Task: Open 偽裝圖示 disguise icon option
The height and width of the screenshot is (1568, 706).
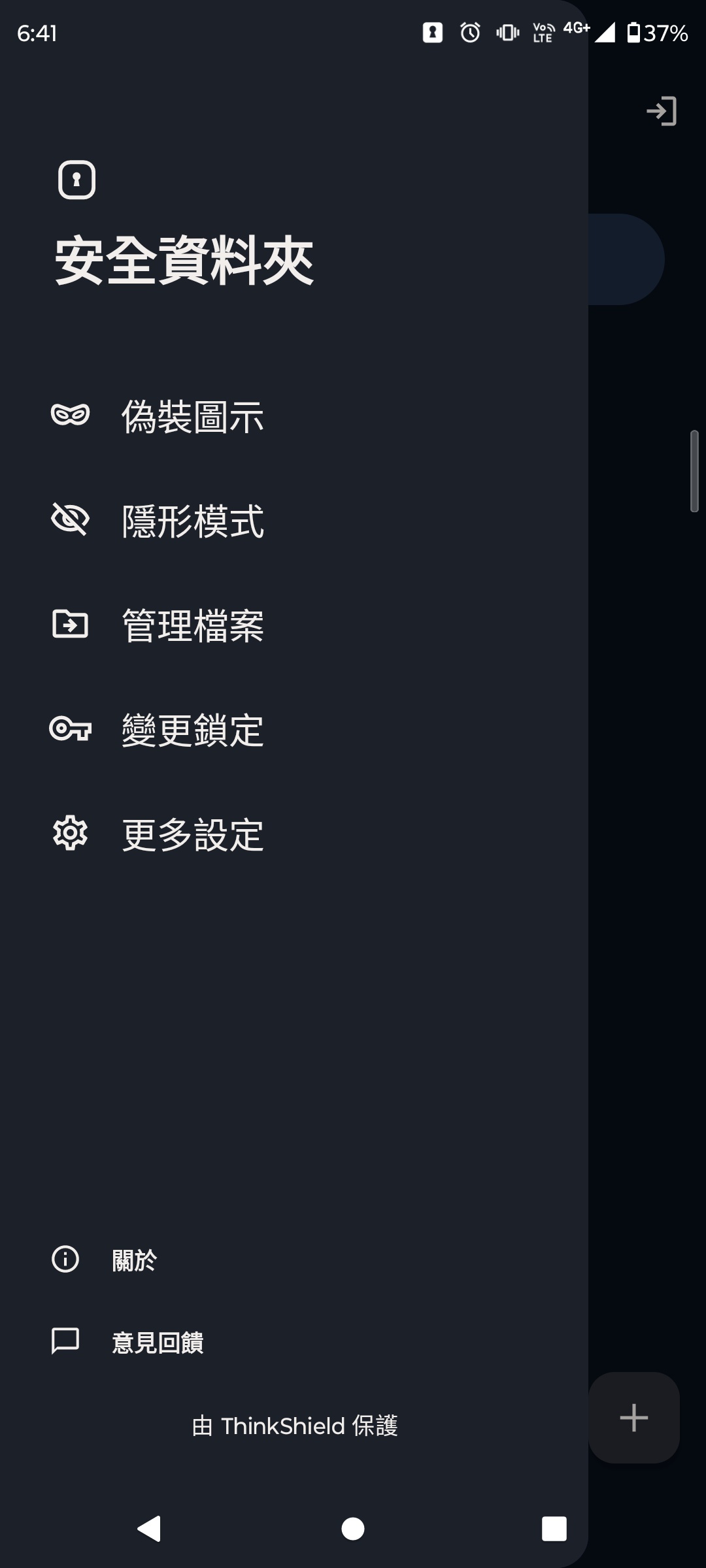Action: [192, 417]
